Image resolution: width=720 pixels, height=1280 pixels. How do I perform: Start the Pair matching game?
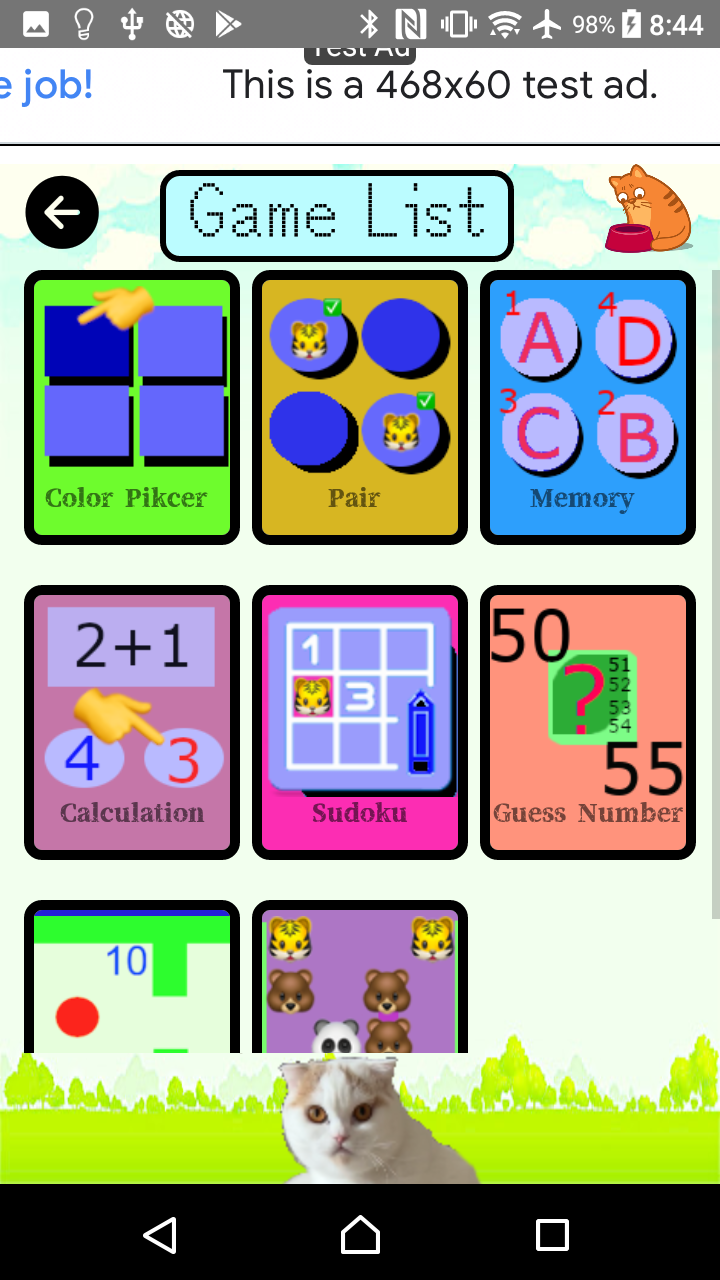[360, 407]
